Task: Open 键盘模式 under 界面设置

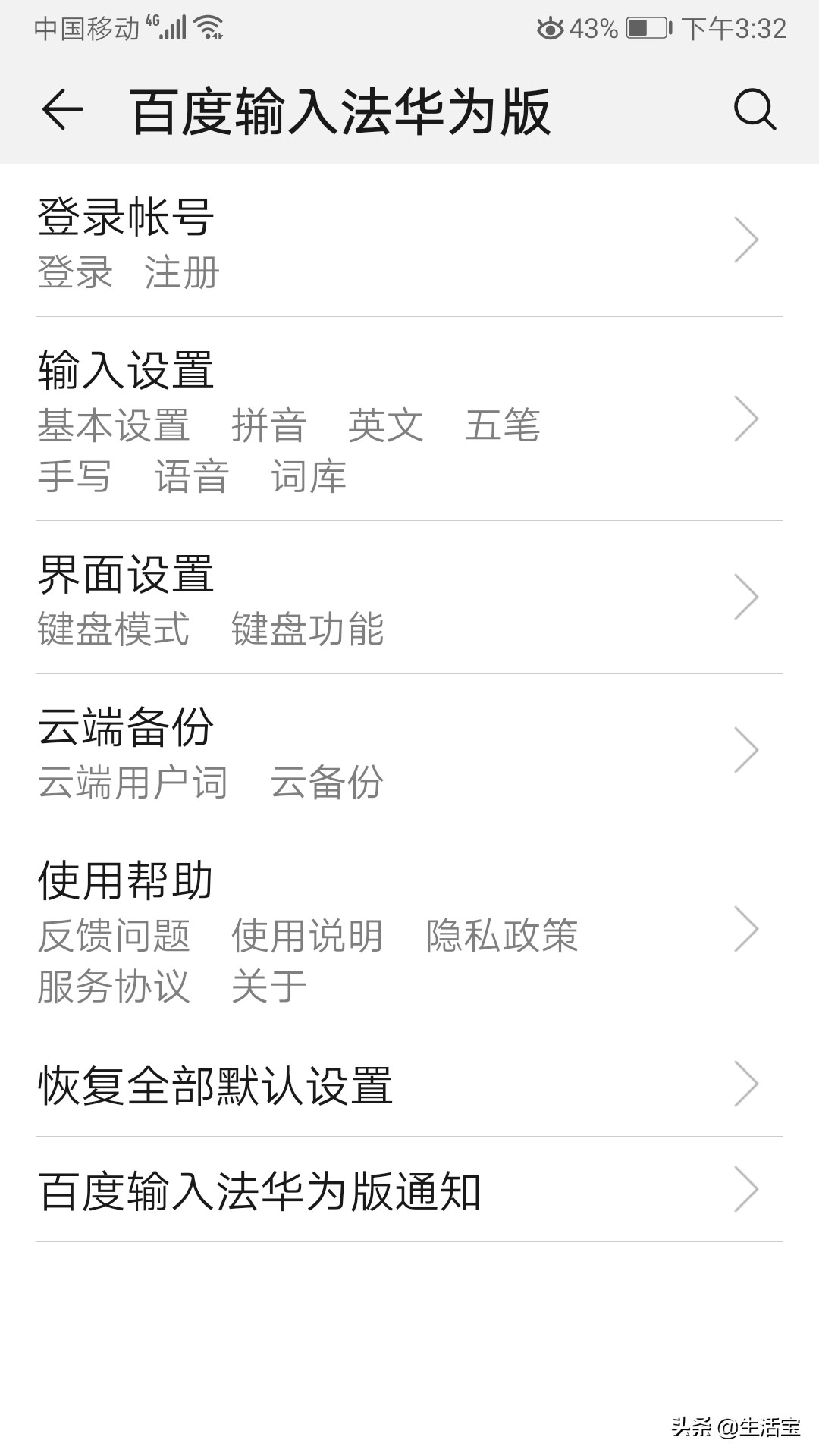Action: tap(114, 629)
